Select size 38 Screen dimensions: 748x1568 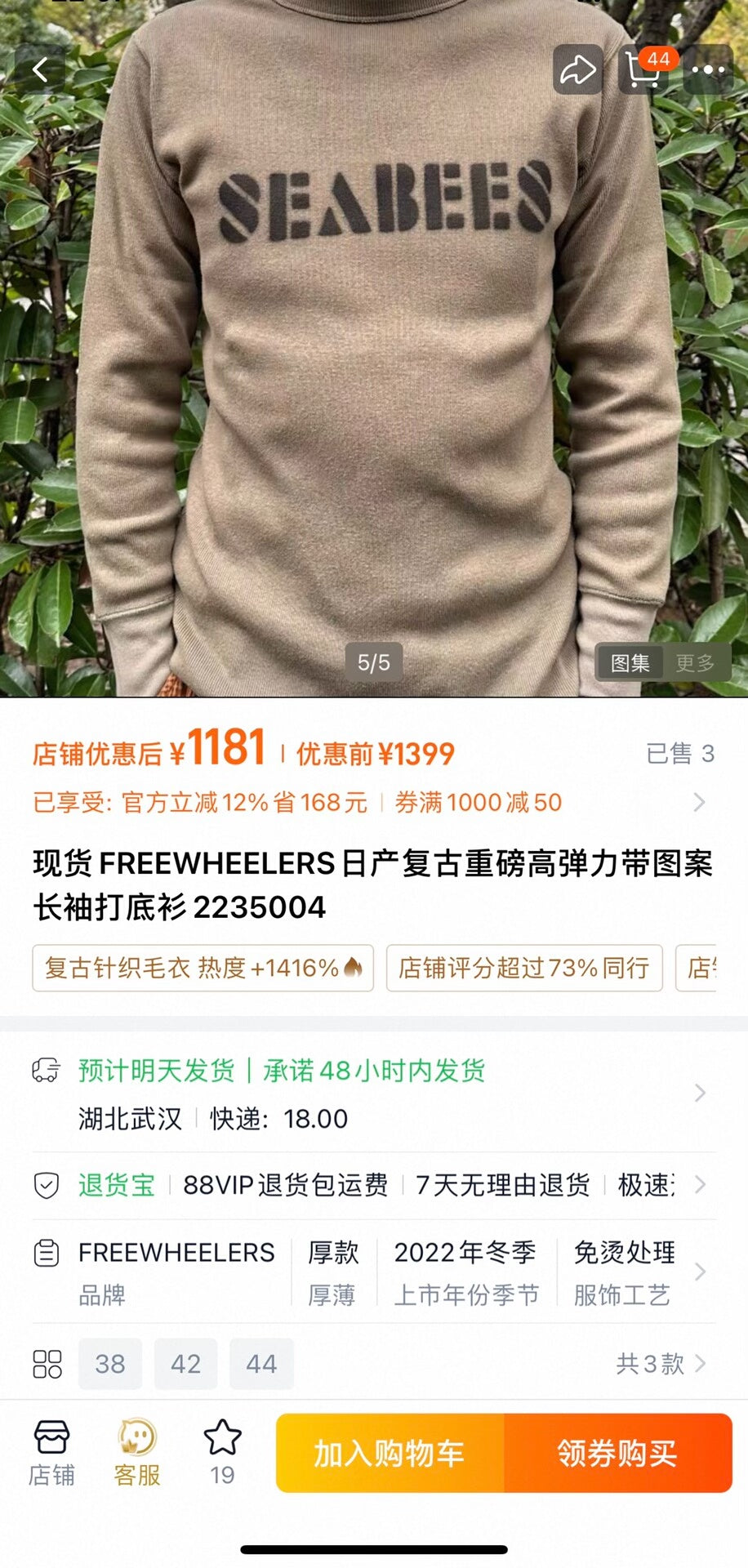(110, 1364)
